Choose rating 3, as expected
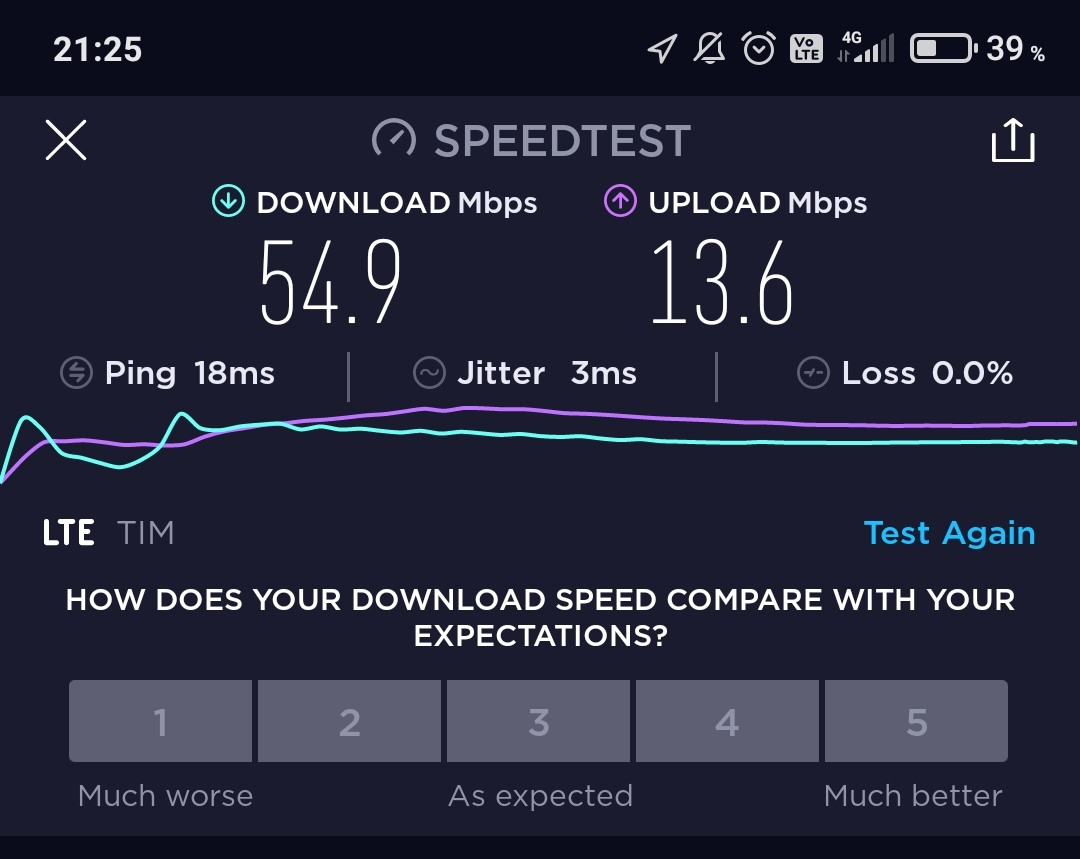The height and width of the screenshot is (859, 1080). click(538, 721)
